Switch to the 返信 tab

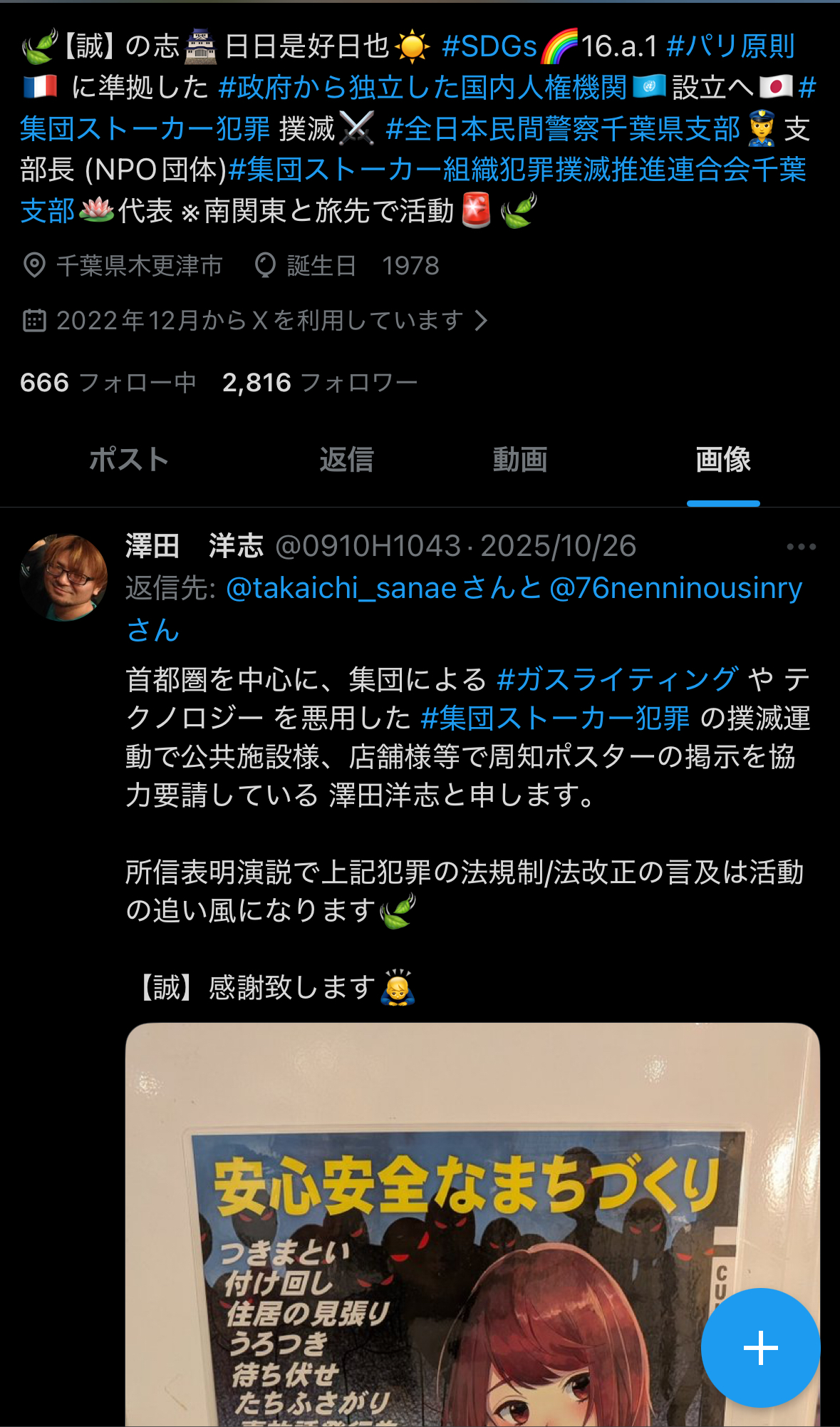(x=346, y=460)
